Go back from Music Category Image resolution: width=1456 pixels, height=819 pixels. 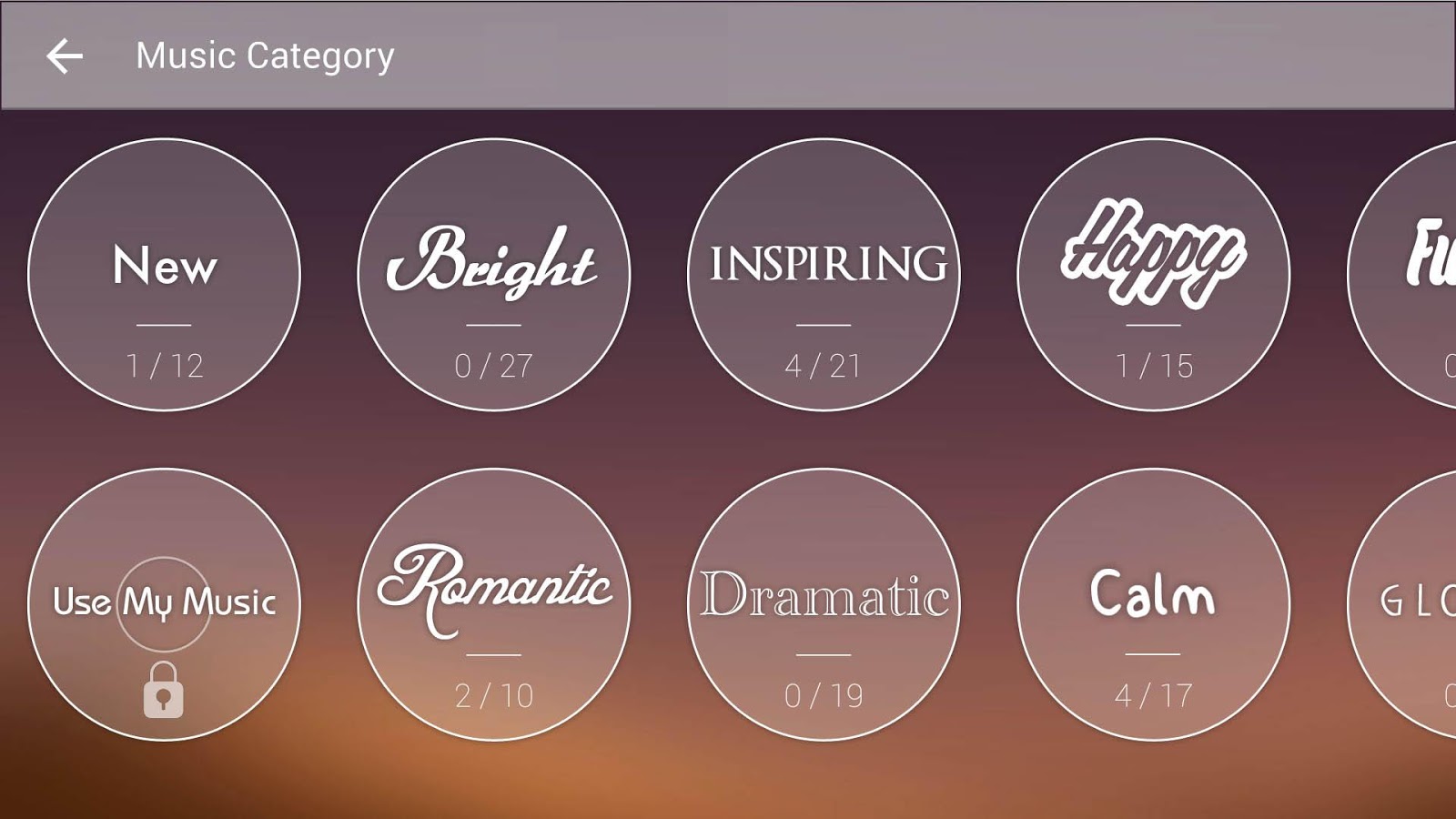point(65,56)
